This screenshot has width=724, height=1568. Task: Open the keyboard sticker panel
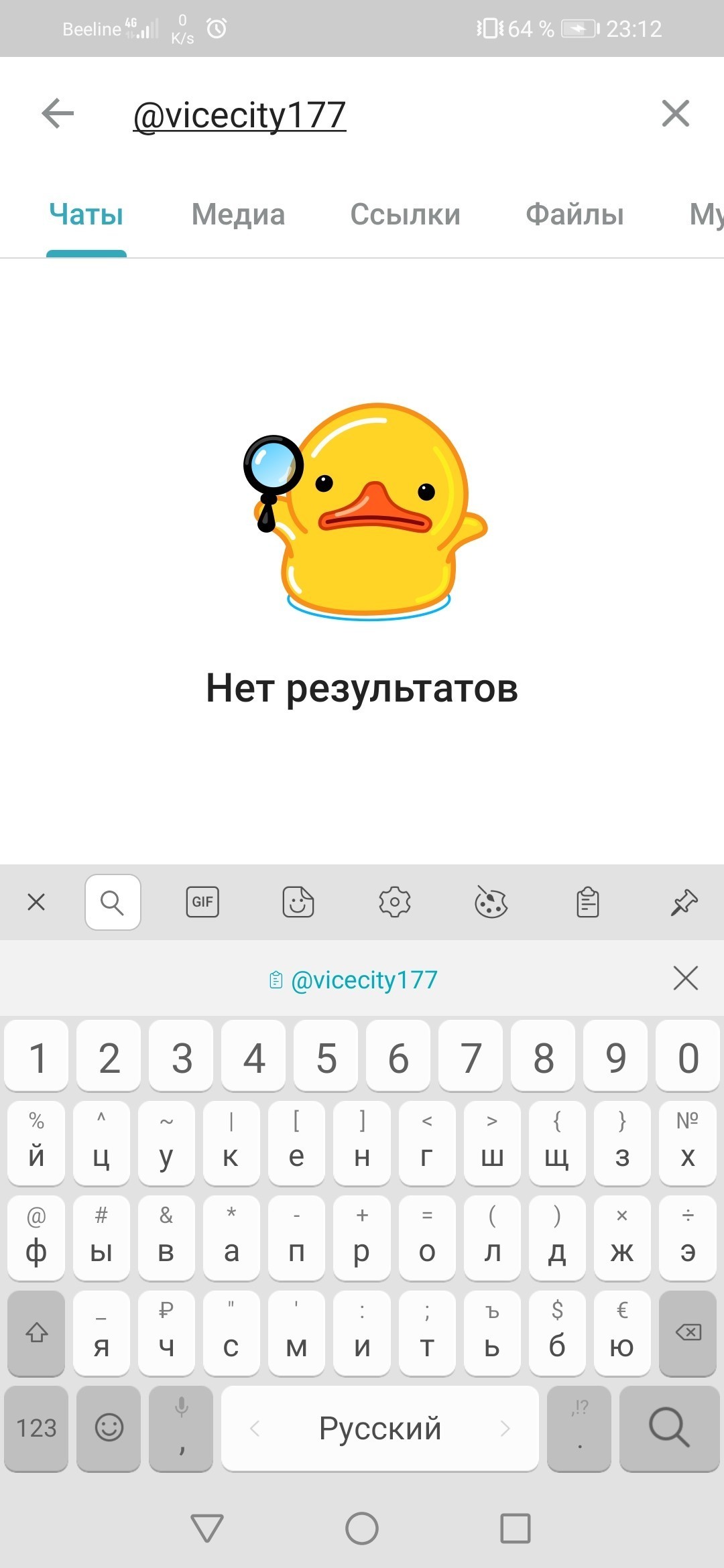[298, 902]
